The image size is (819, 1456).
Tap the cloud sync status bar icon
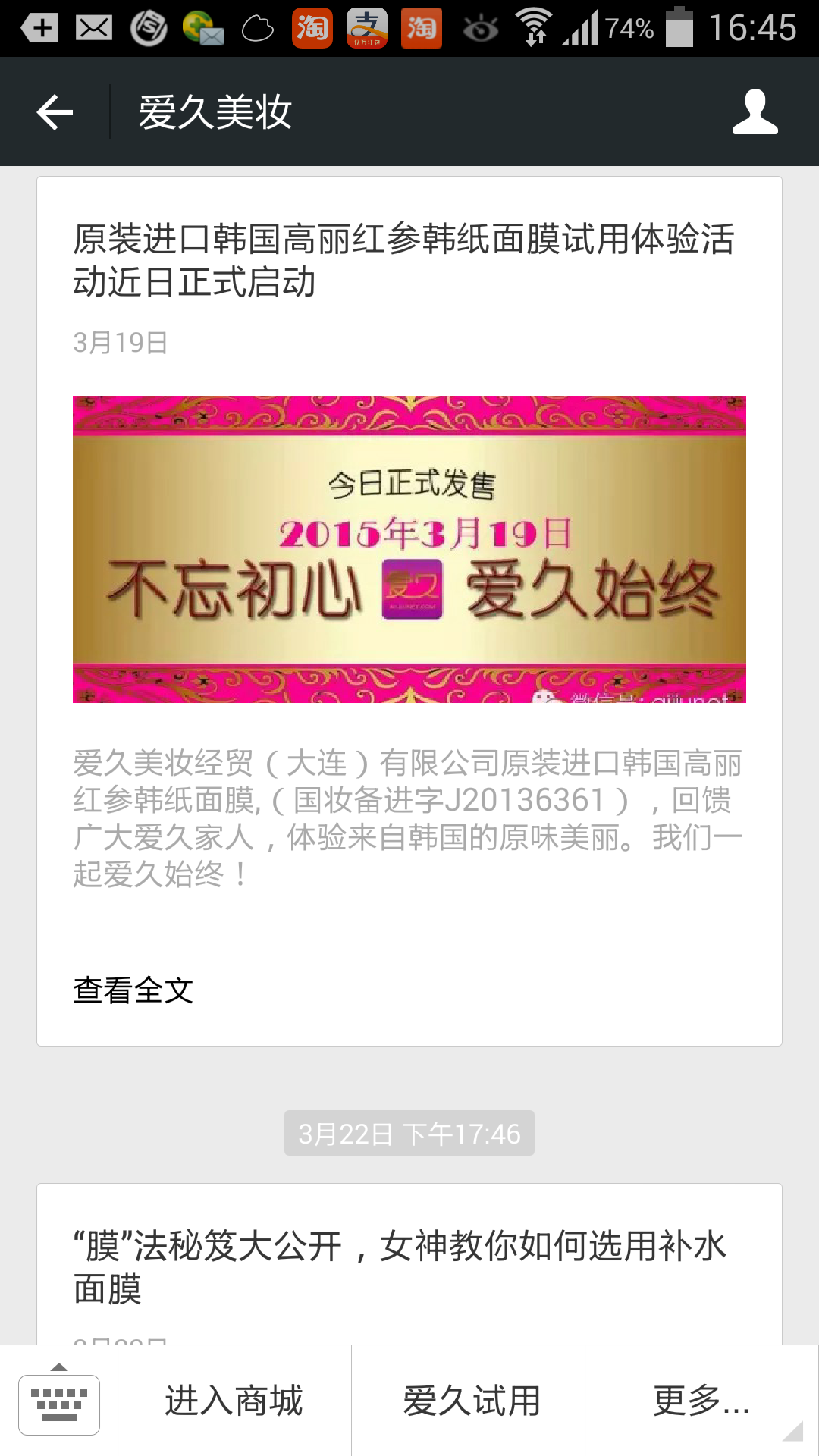click(256, 27)
